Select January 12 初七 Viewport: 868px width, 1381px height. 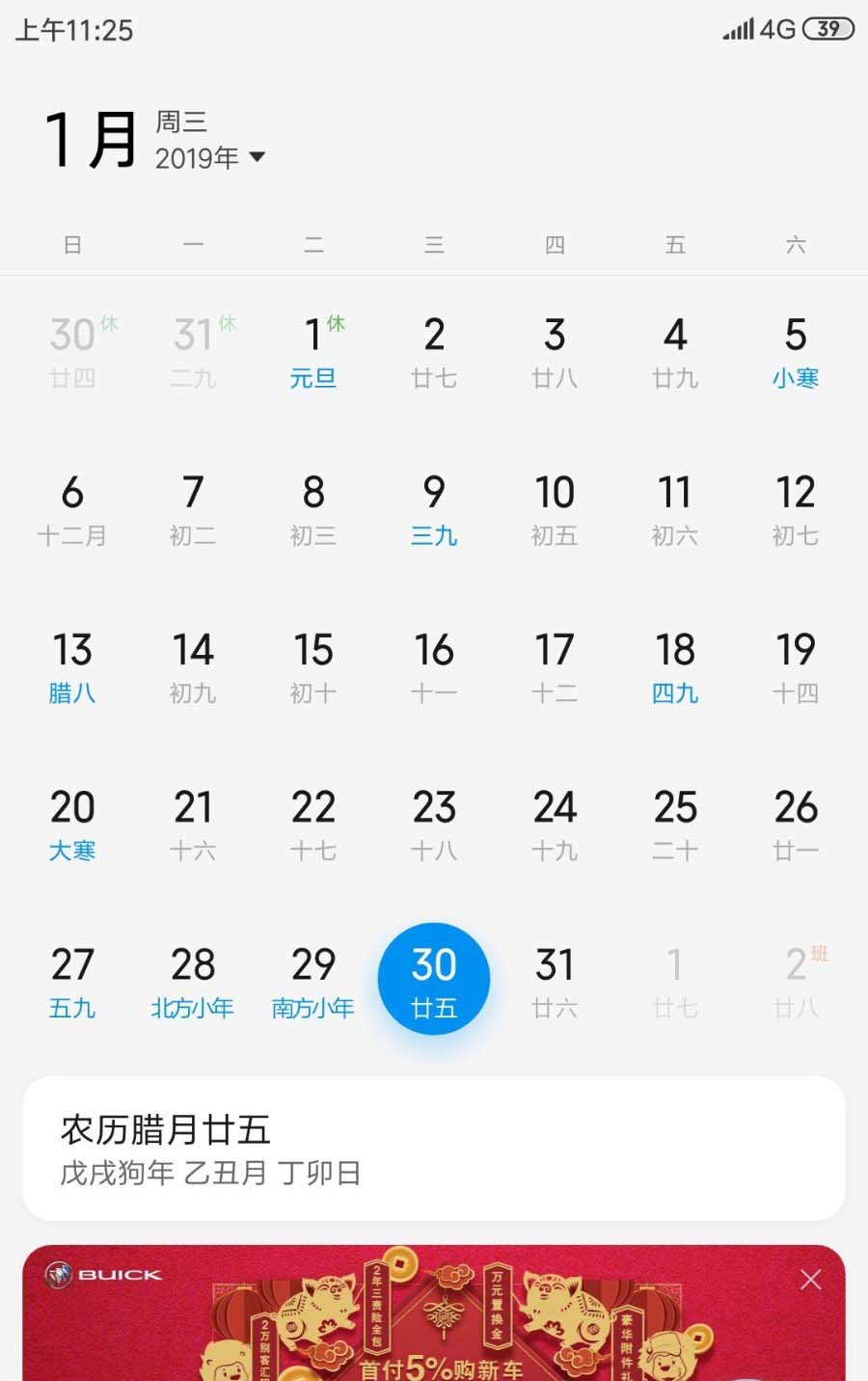[x=795, y=509]
